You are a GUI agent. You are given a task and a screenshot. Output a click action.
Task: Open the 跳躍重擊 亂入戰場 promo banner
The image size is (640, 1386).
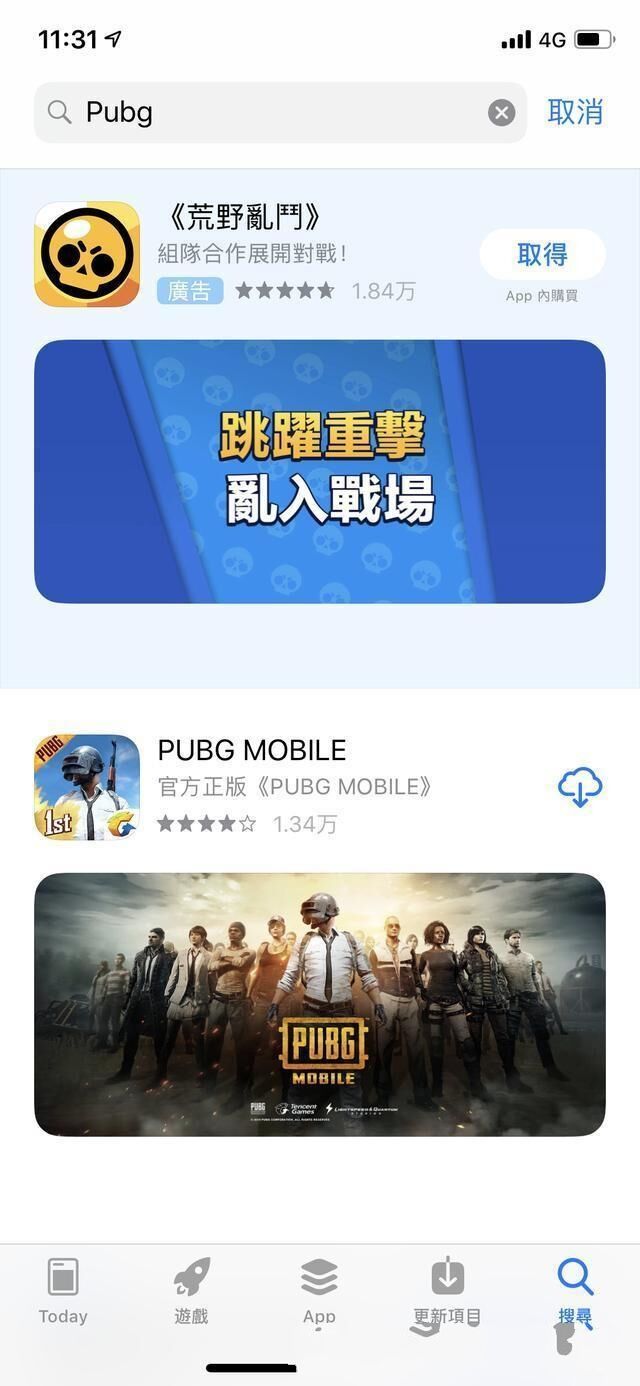click(320, 471)
